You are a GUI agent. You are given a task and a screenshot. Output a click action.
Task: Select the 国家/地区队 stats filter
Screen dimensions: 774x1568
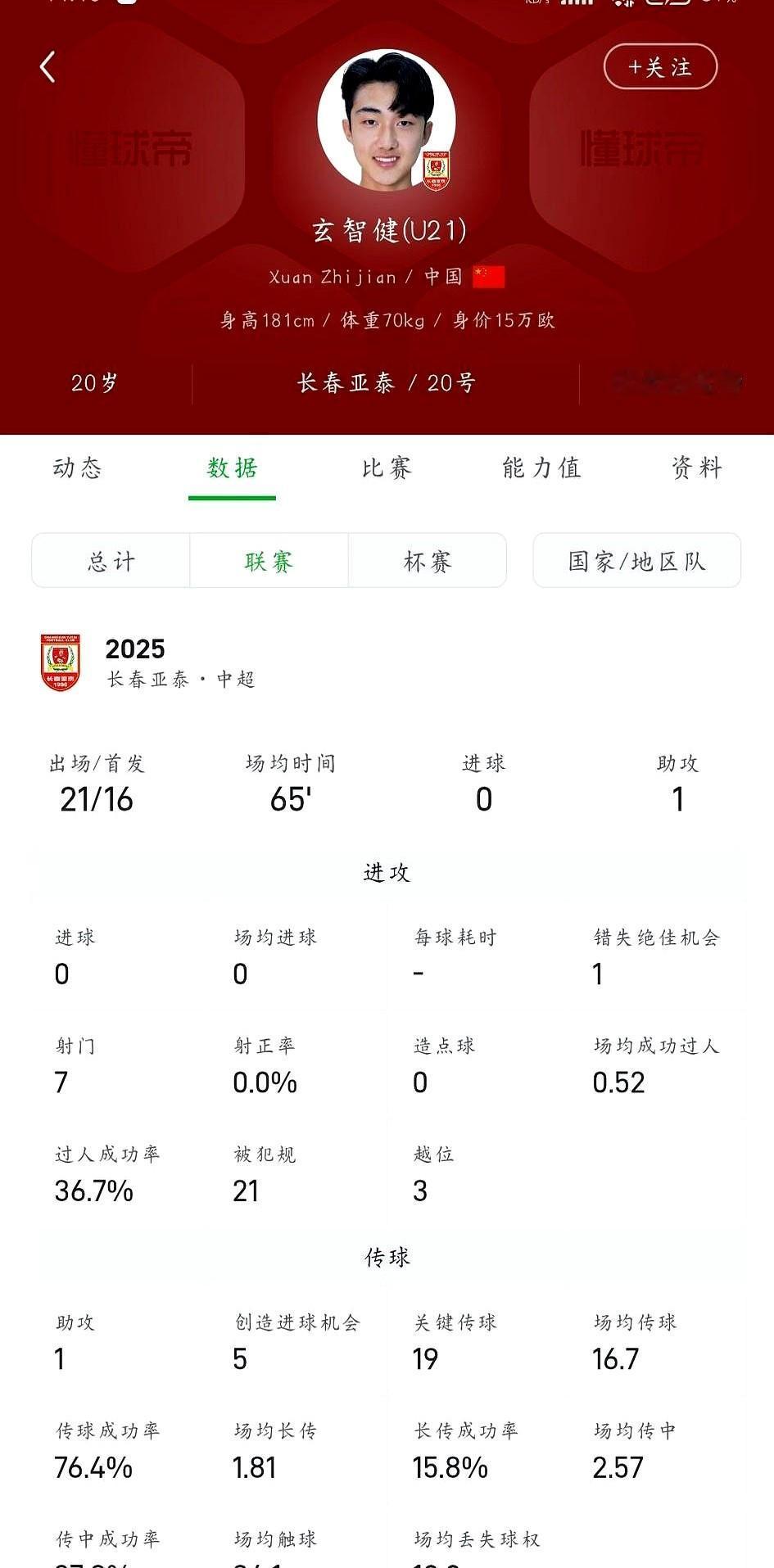(636, 560)
